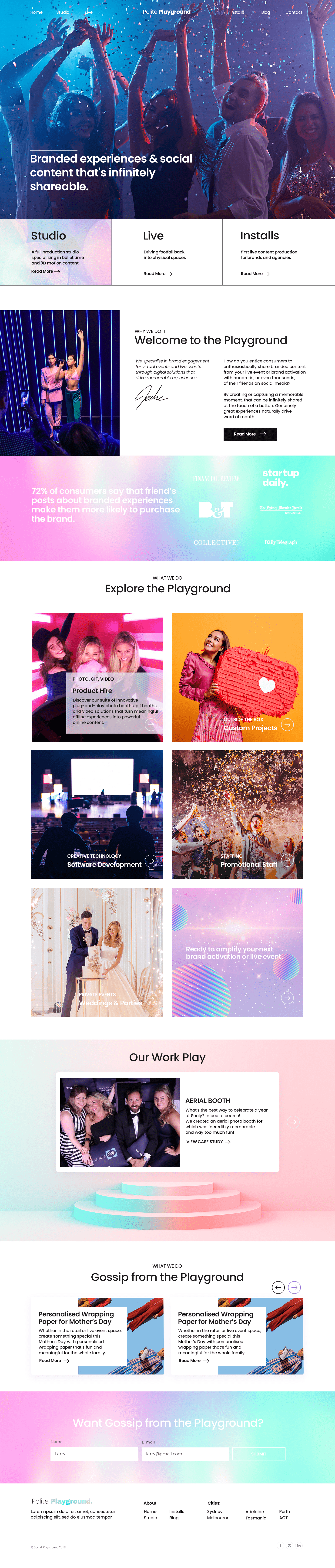Open View Case Study for Aerial Booth

208,1142
